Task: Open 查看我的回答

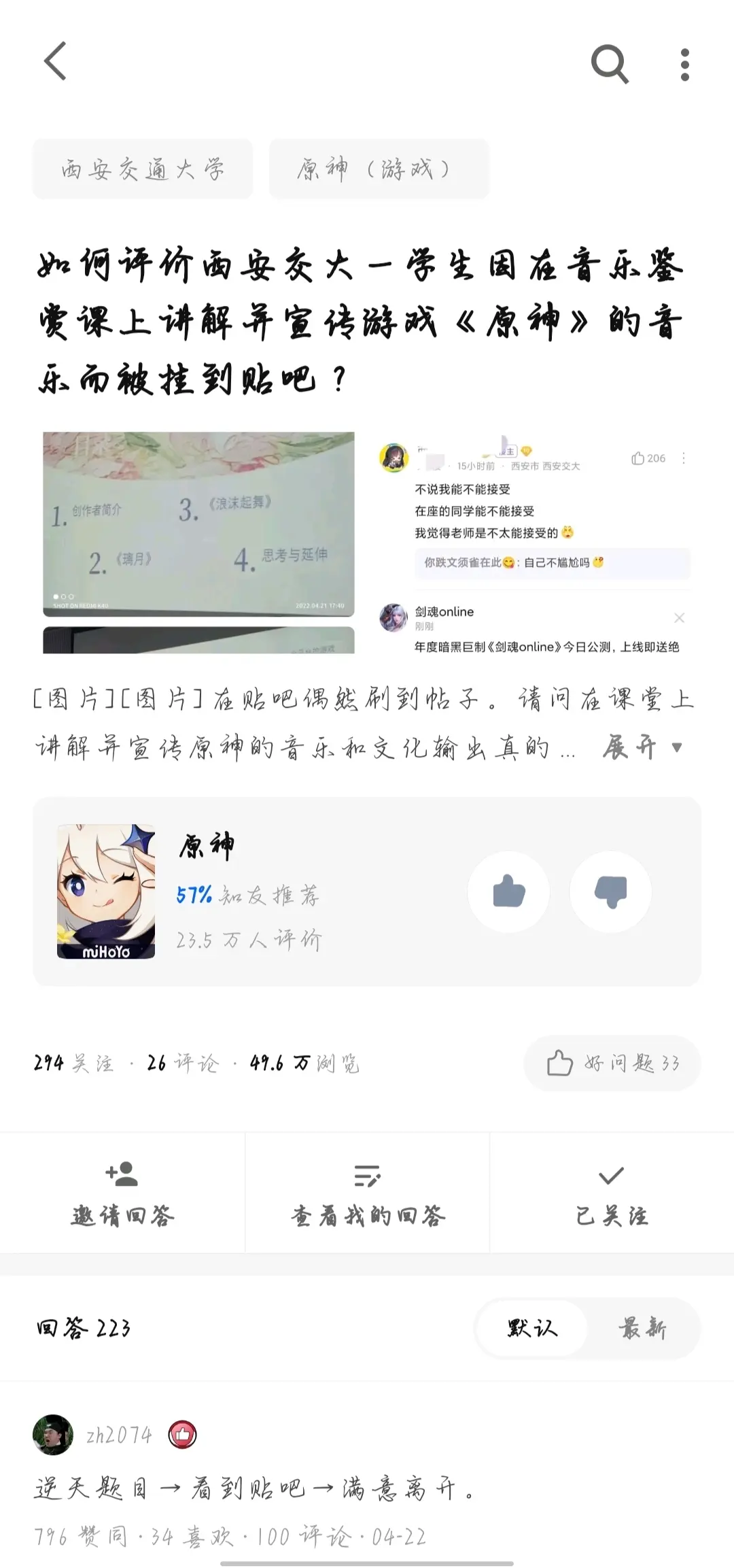Action: pyautogui.click(x=367, y=1193)
